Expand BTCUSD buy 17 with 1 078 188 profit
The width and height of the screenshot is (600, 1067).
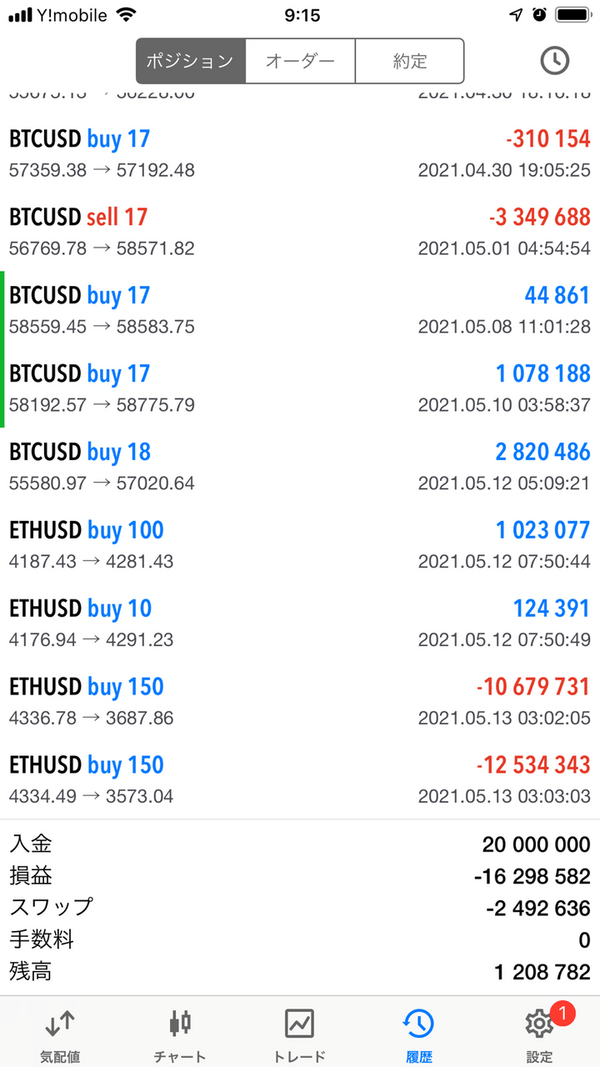(x=300, y=388)
